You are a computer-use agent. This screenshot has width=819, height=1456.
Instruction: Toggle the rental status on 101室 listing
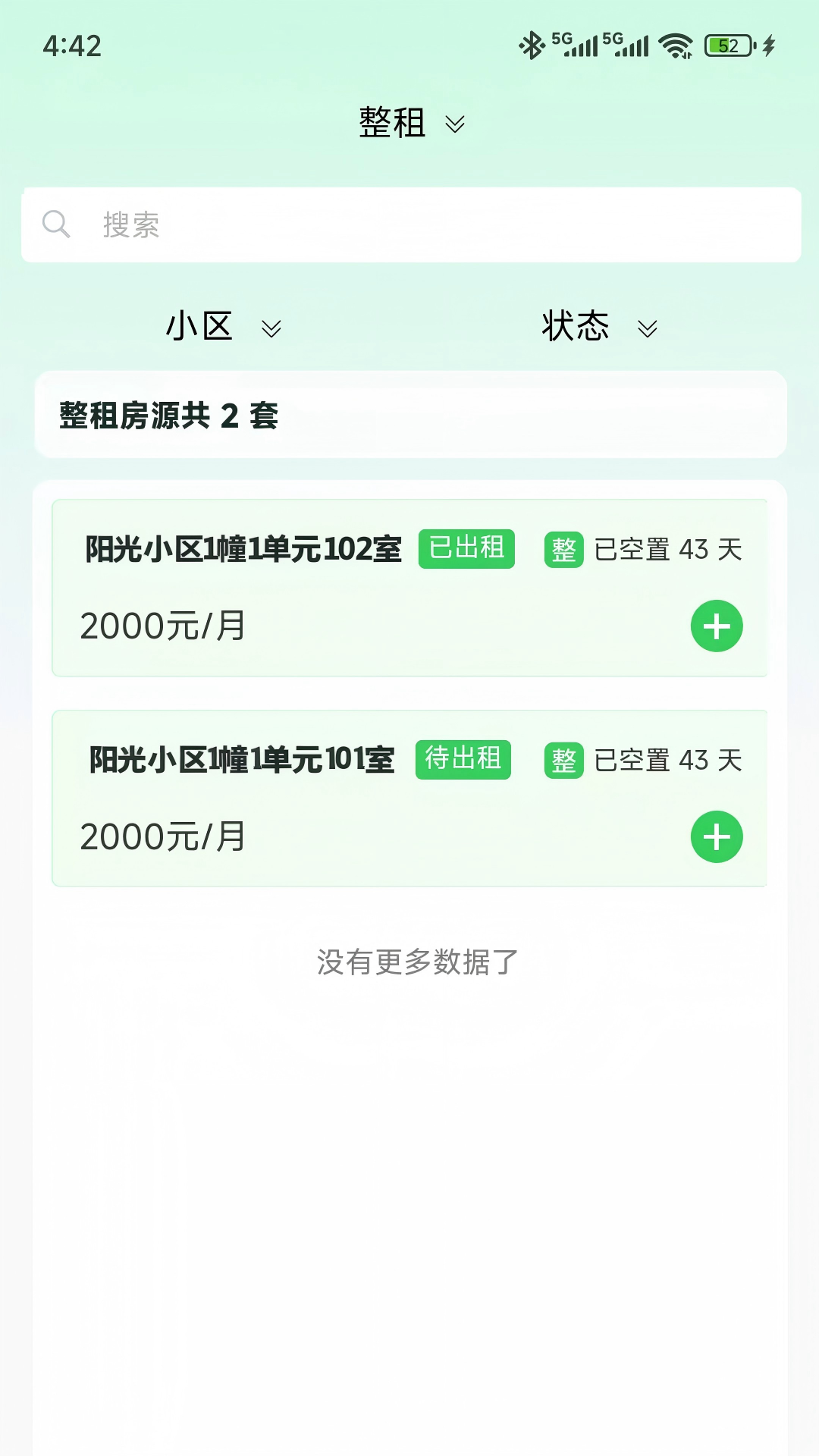click(463, 760)
